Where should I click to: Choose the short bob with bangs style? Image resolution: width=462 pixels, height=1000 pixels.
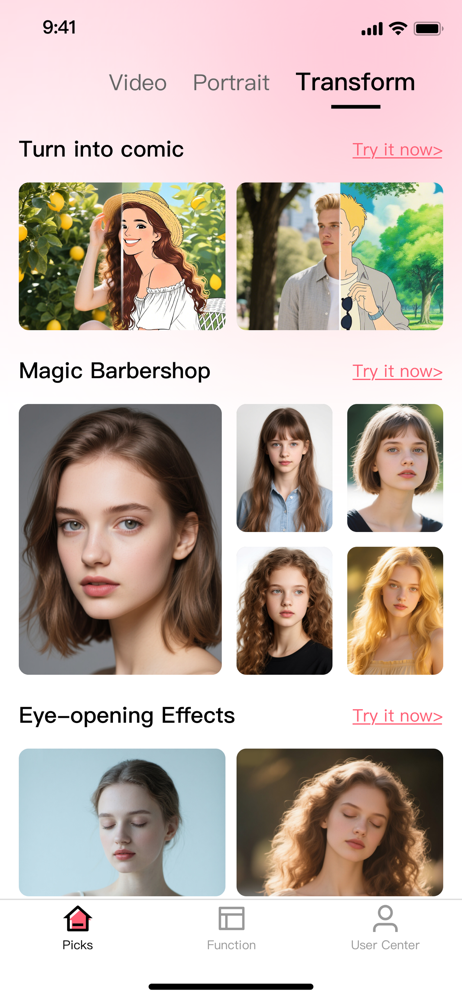[x=395, y=467]
